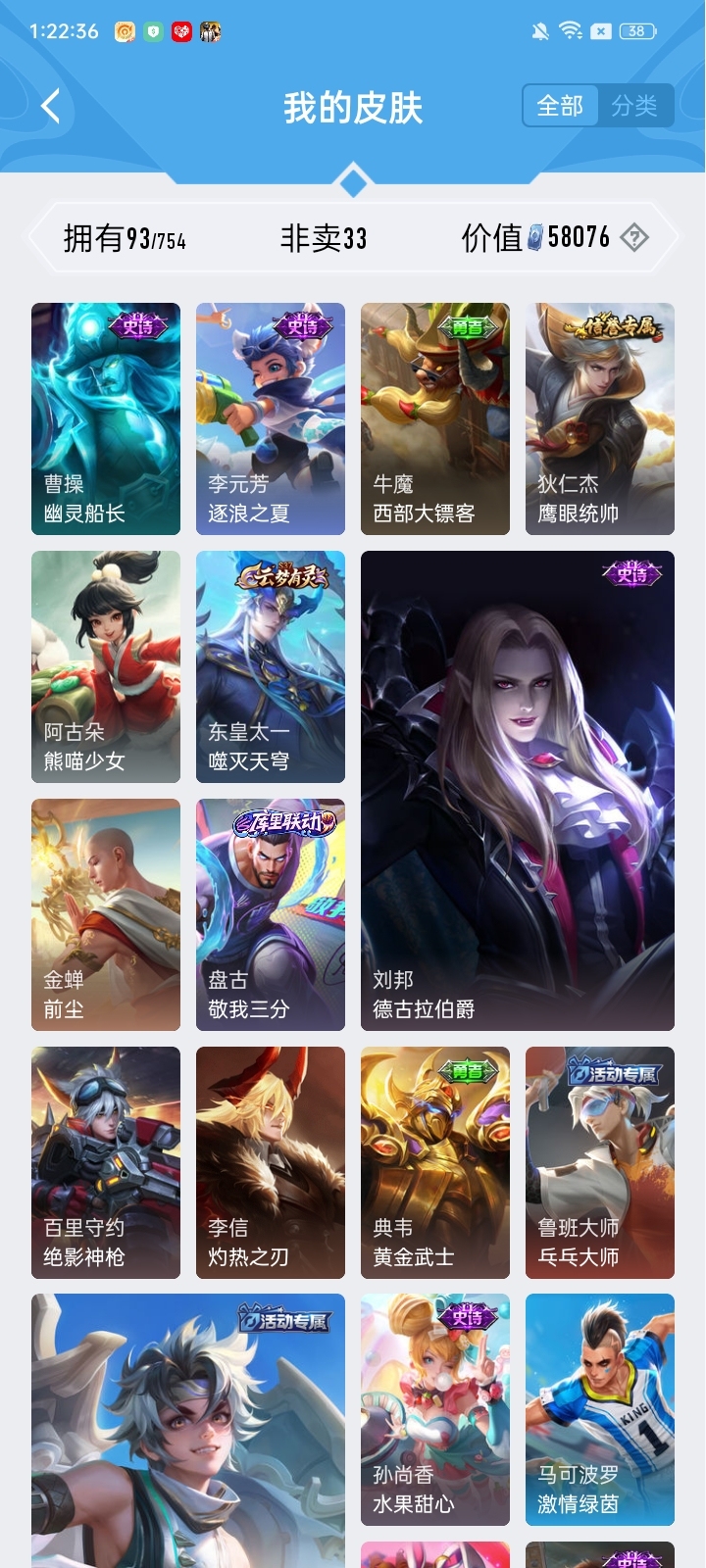Open the large 刘邦 德古拉伯爵 card

(x=518, y=790)
